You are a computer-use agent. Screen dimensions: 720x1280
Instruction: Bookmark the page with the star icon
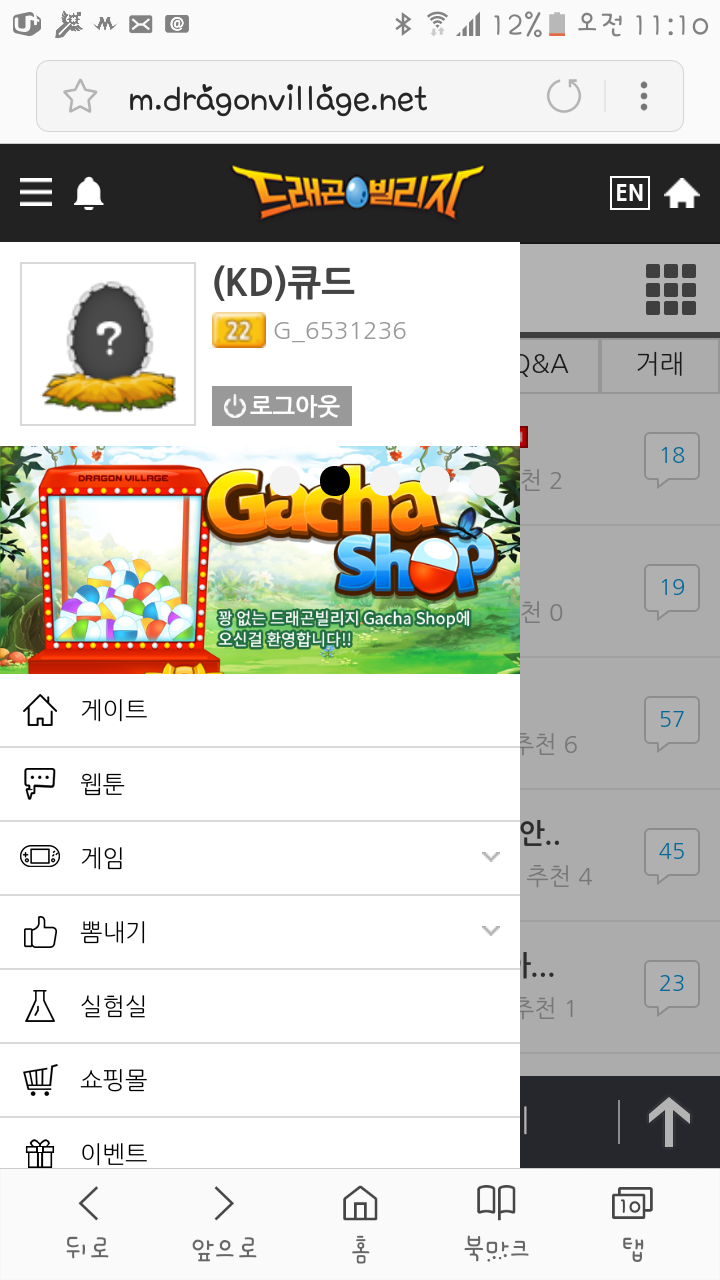[80, 97]
